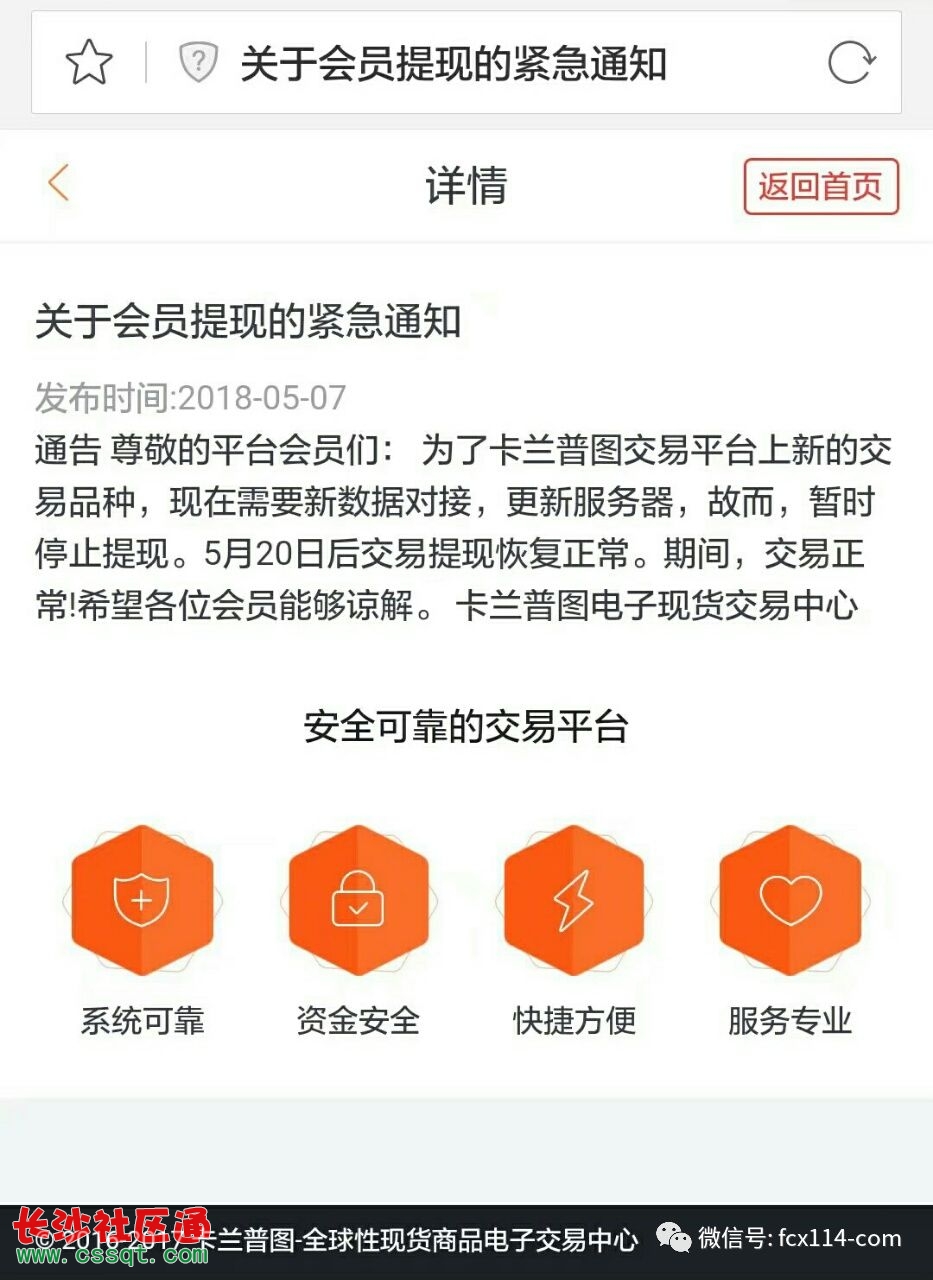
Task: Bookmark this page with the star icon
Action: 89,63
